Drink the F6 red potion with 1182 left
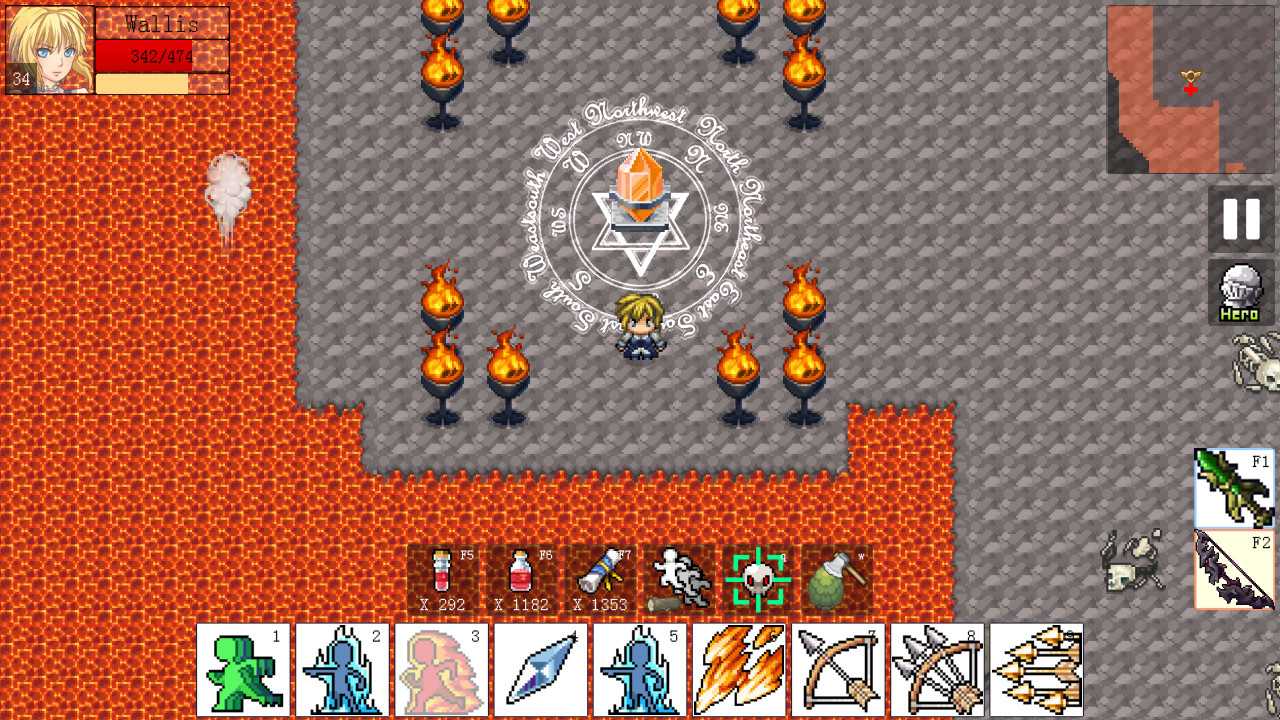The width and height of the screenshot is (1280, 720). [520, 580]
